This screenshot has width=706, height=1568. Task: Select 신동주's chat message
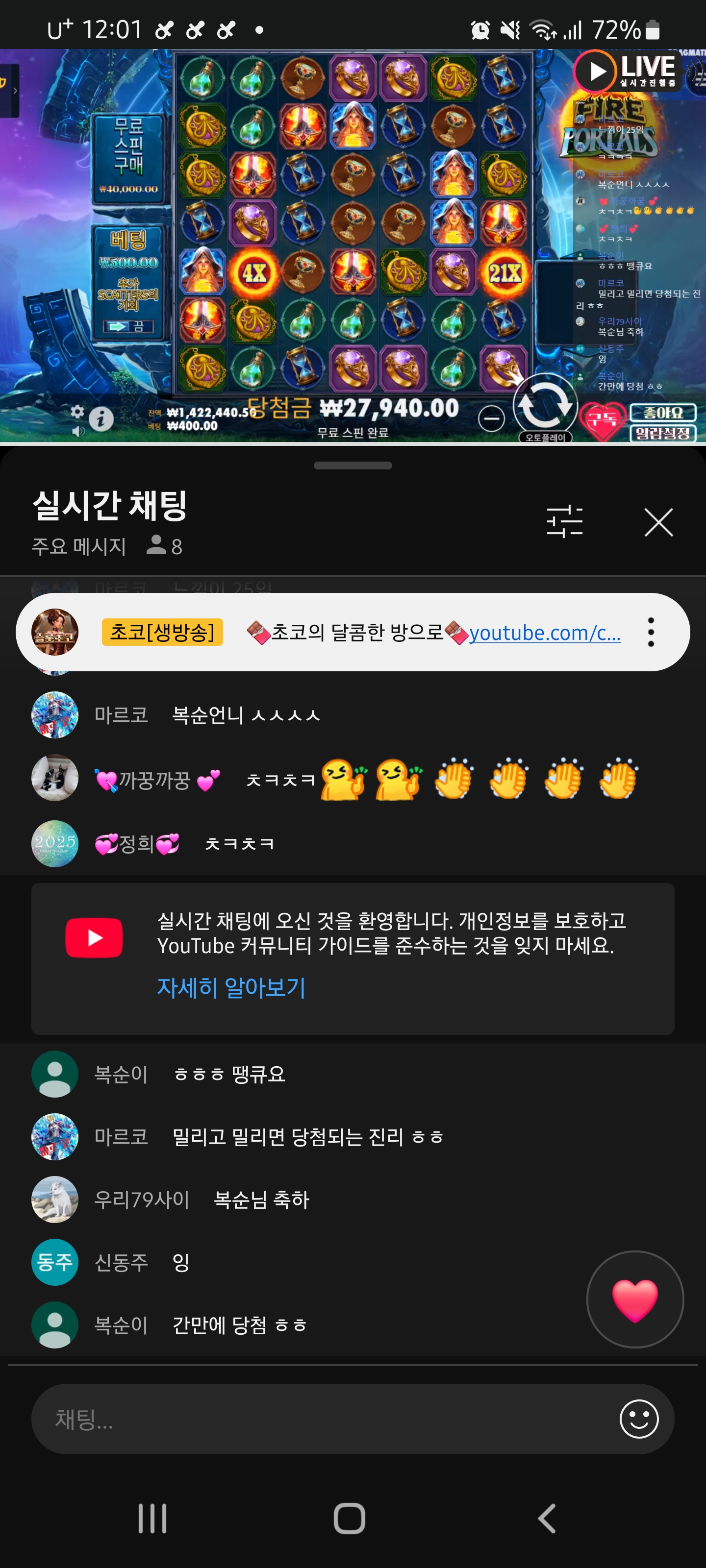pos(180,1262)
